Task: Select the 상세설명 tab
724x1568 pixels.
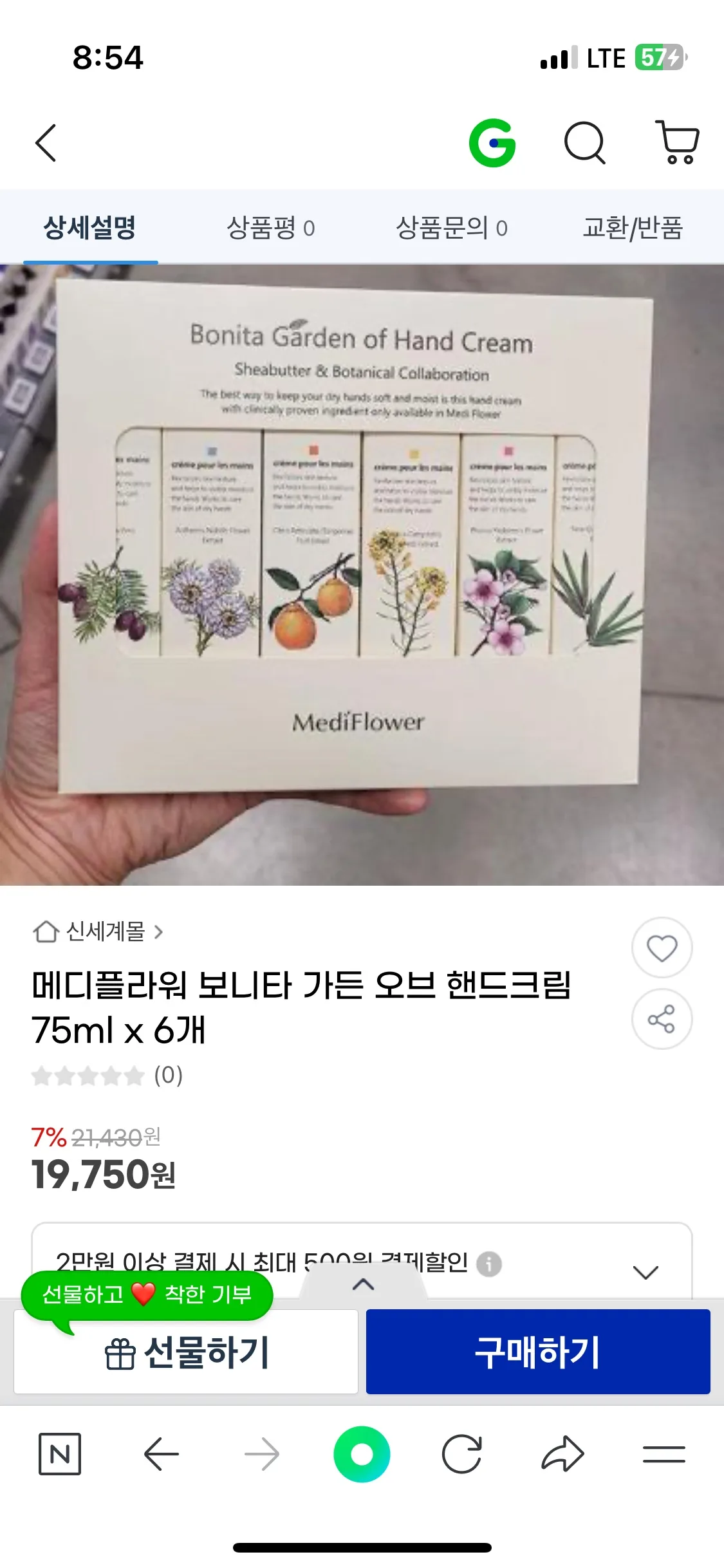Action: click(x=90, y=227)
